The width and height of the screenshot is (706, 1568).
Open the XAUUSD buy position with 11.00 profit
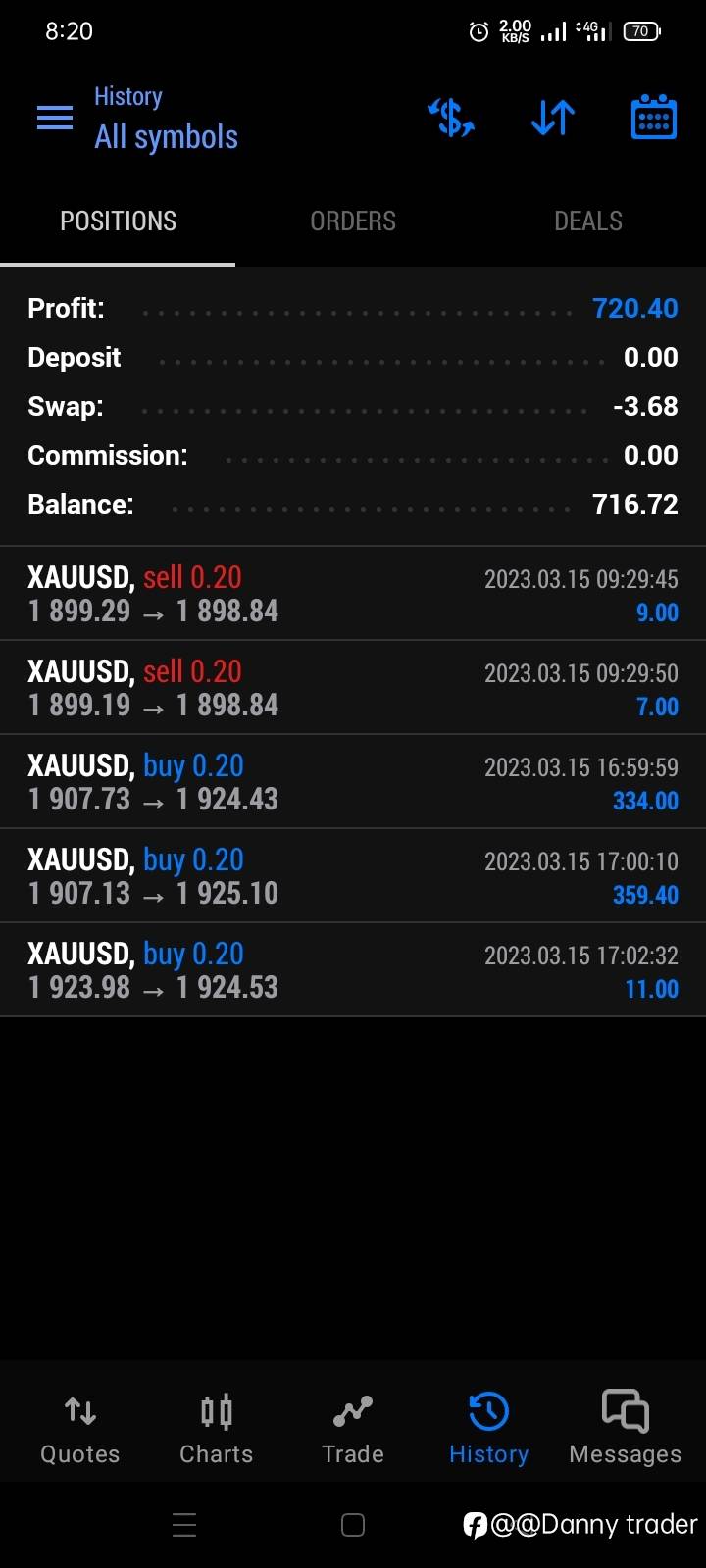point(353,970)
